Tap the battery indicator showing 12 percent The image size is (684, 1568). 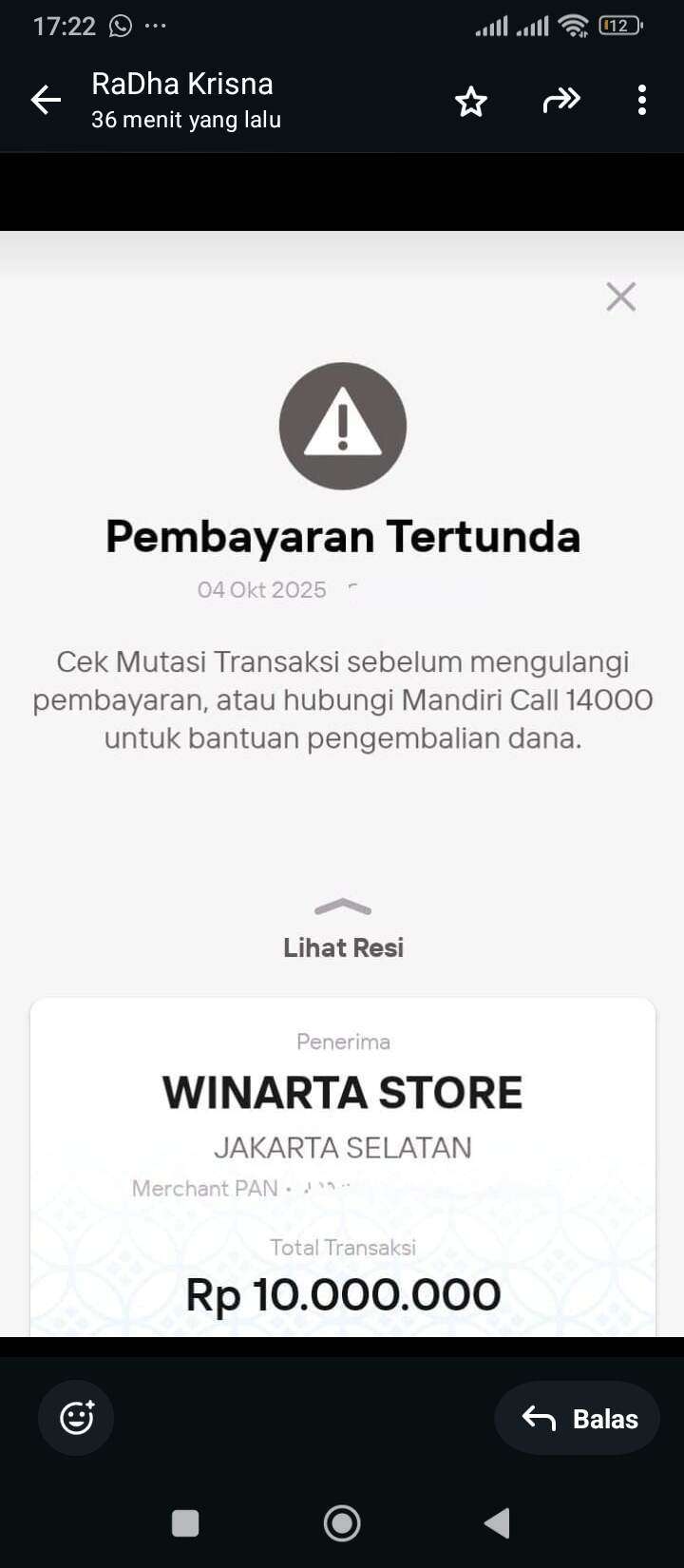point(617,26)
